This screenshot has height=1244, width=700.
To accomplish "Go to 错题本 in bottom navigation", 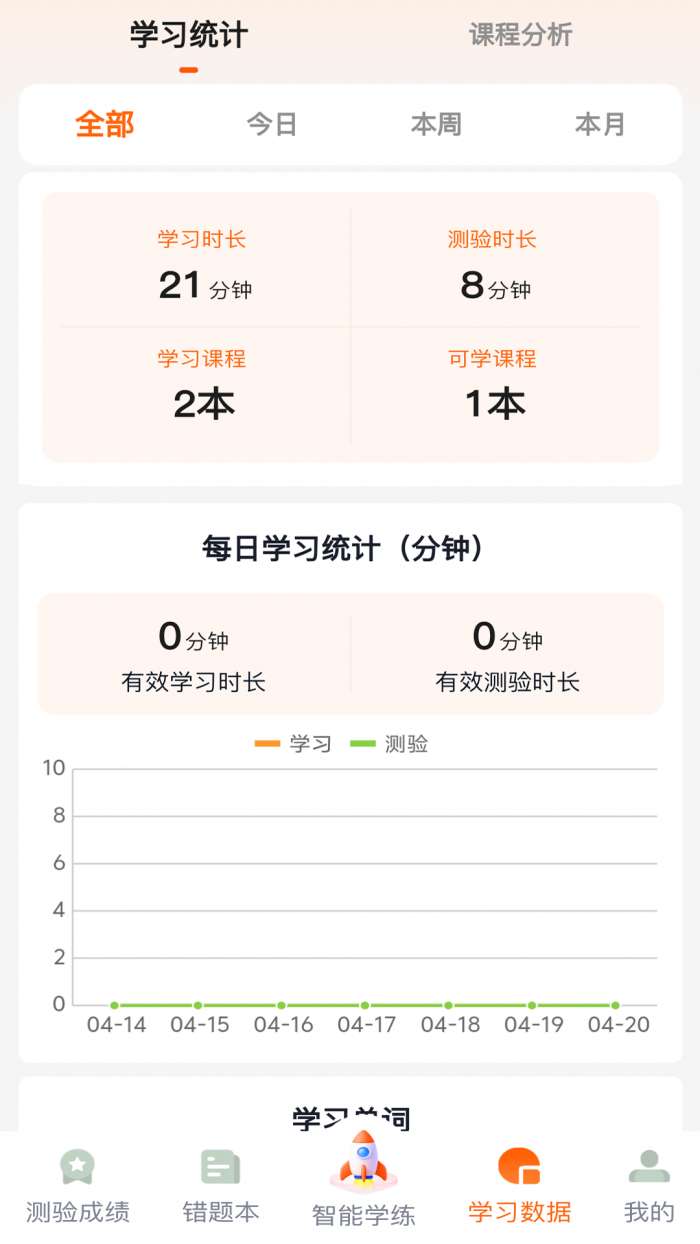I will pyautogui.click(x=221, y=1187).
